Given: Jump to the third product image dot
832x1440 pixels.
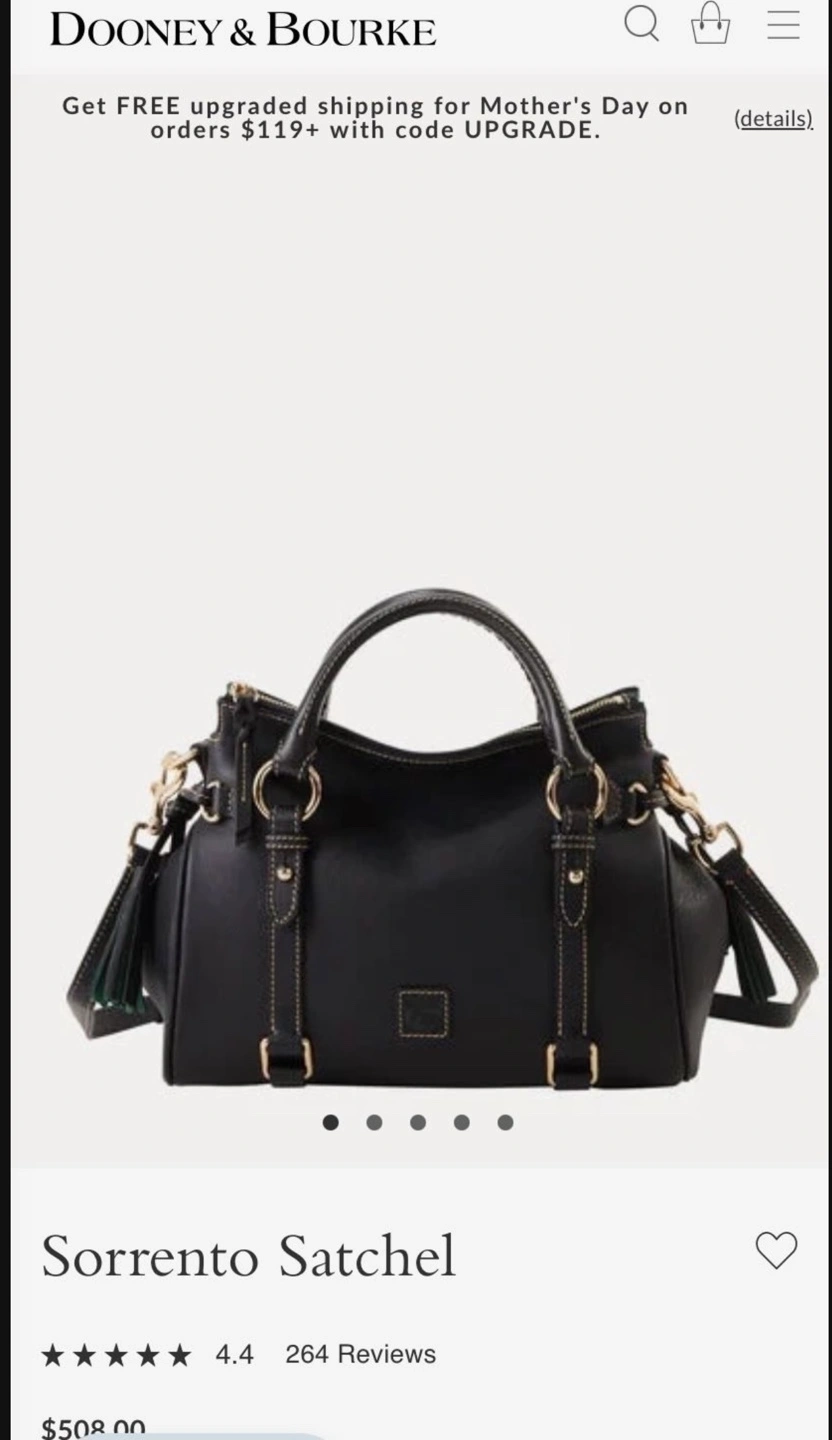Looking at the screenshot, I should tap(418, 1123).
